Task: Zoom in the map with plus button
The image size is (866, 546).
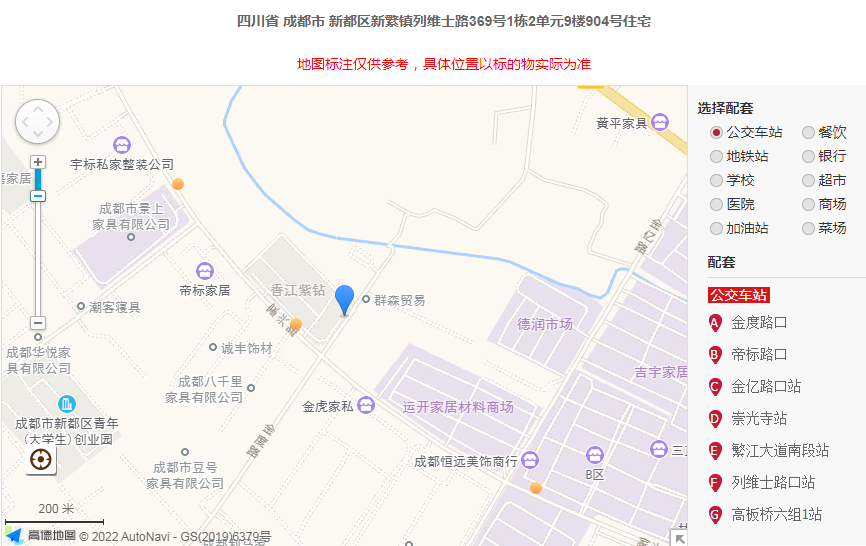Action: point(38,162)
